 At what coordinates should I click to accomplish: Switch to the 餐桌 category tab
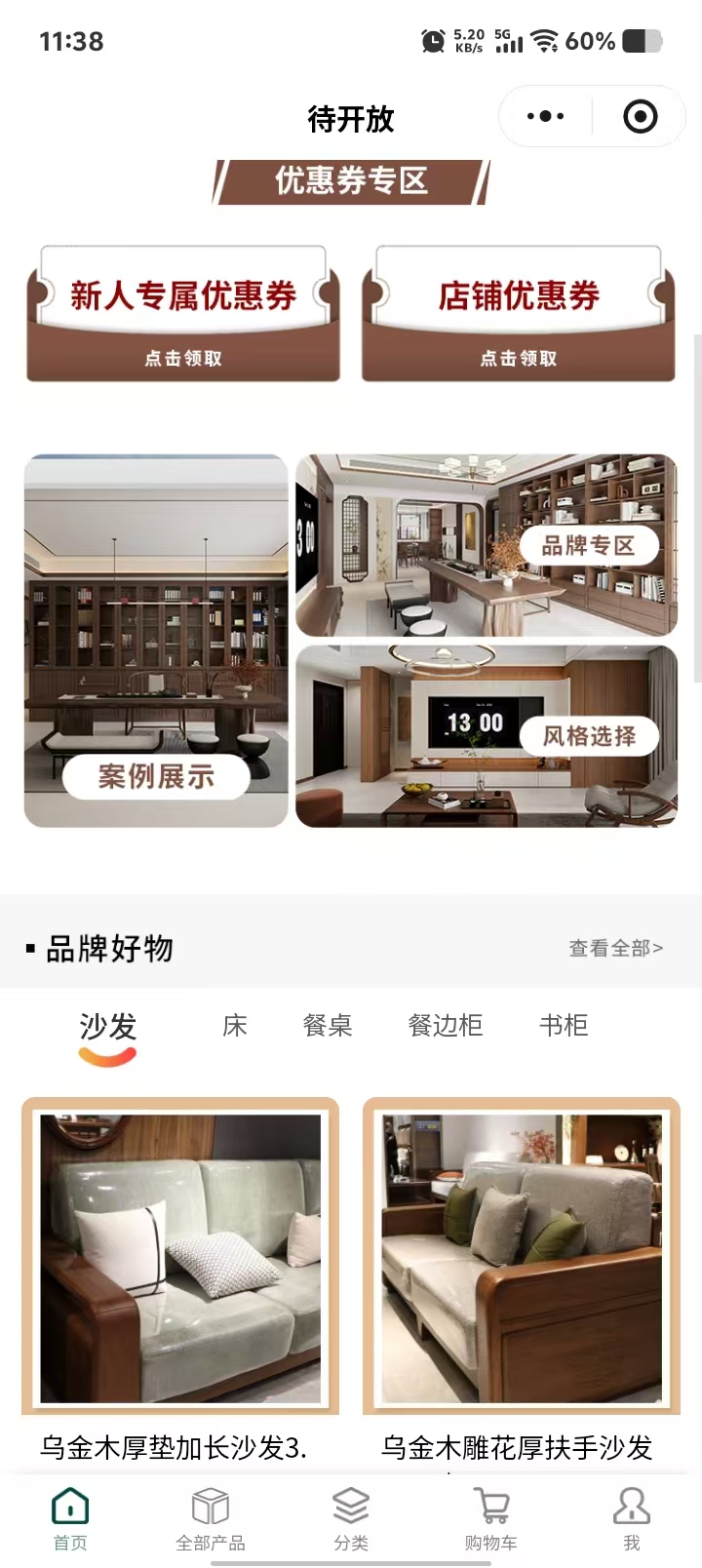click(328, 1026)
